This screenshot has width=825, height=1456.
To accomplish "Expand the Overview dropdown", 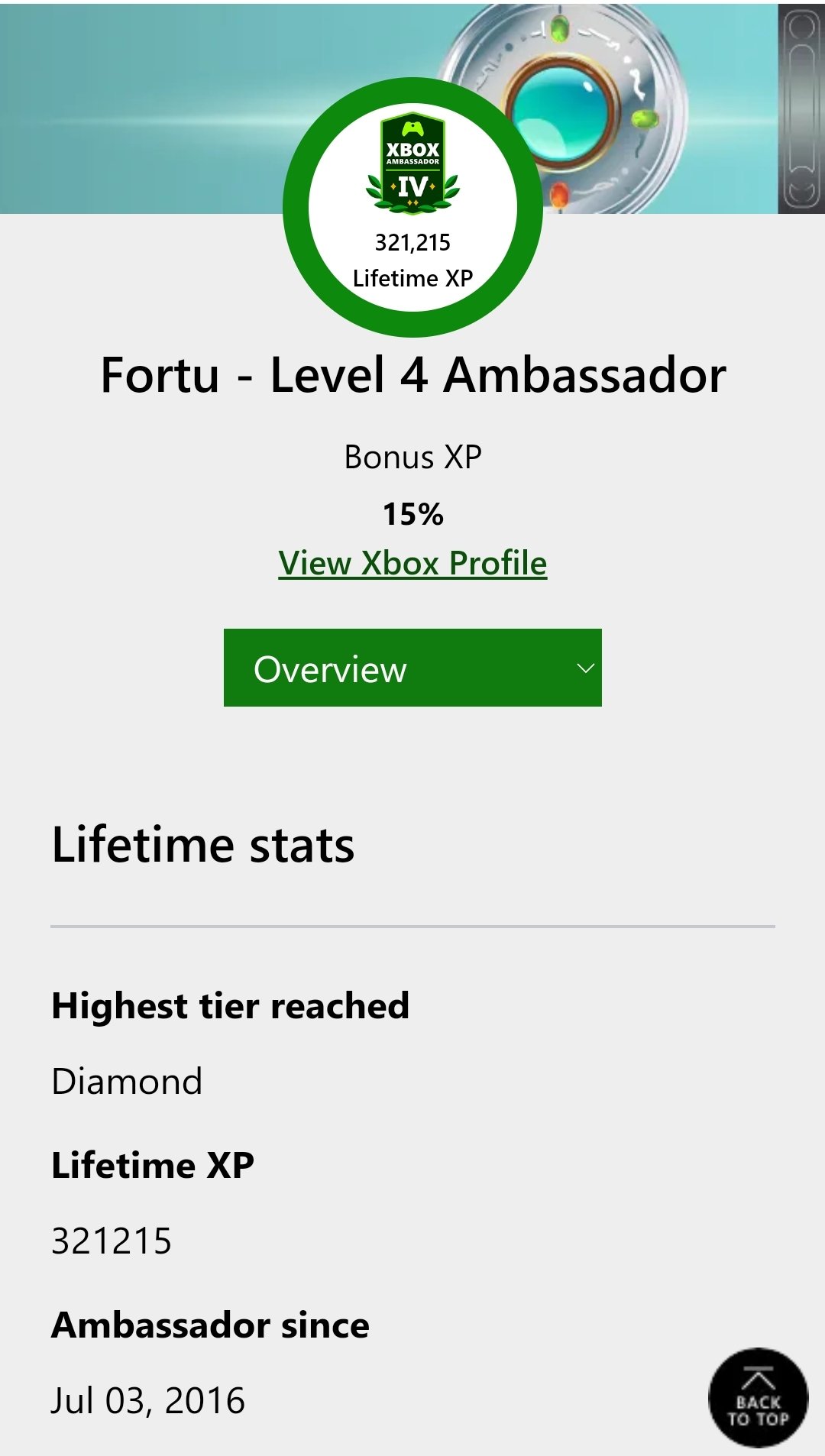I will 412,668.
